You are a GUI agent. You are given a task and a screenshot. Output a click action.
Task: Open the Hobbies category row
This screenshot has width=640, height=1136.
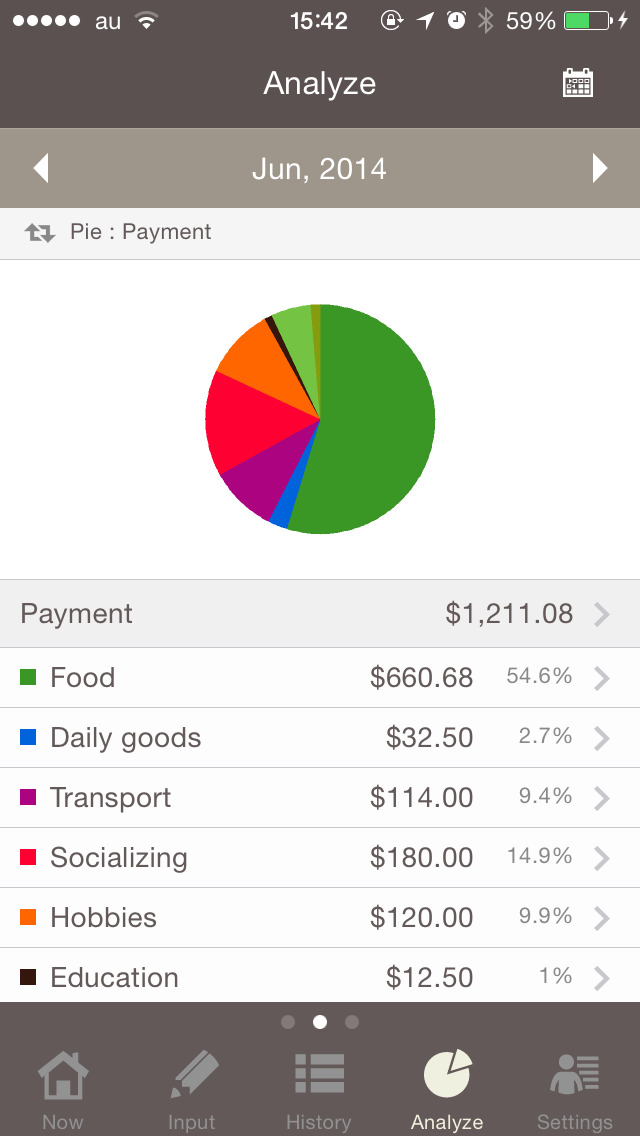tap(320, 918)
